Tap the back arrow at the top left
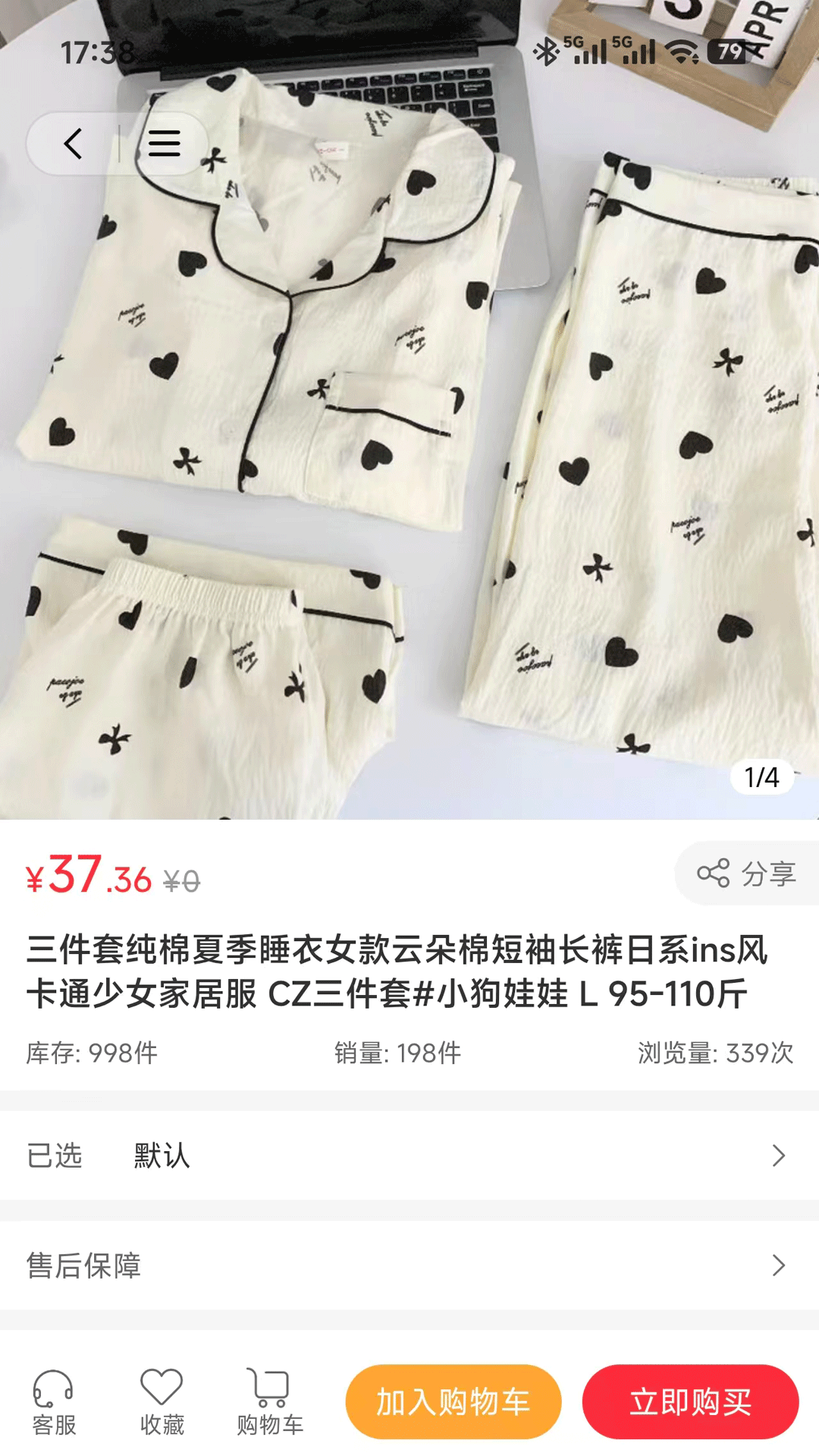This screenshot has height=1456, width=819. [73, 143]
